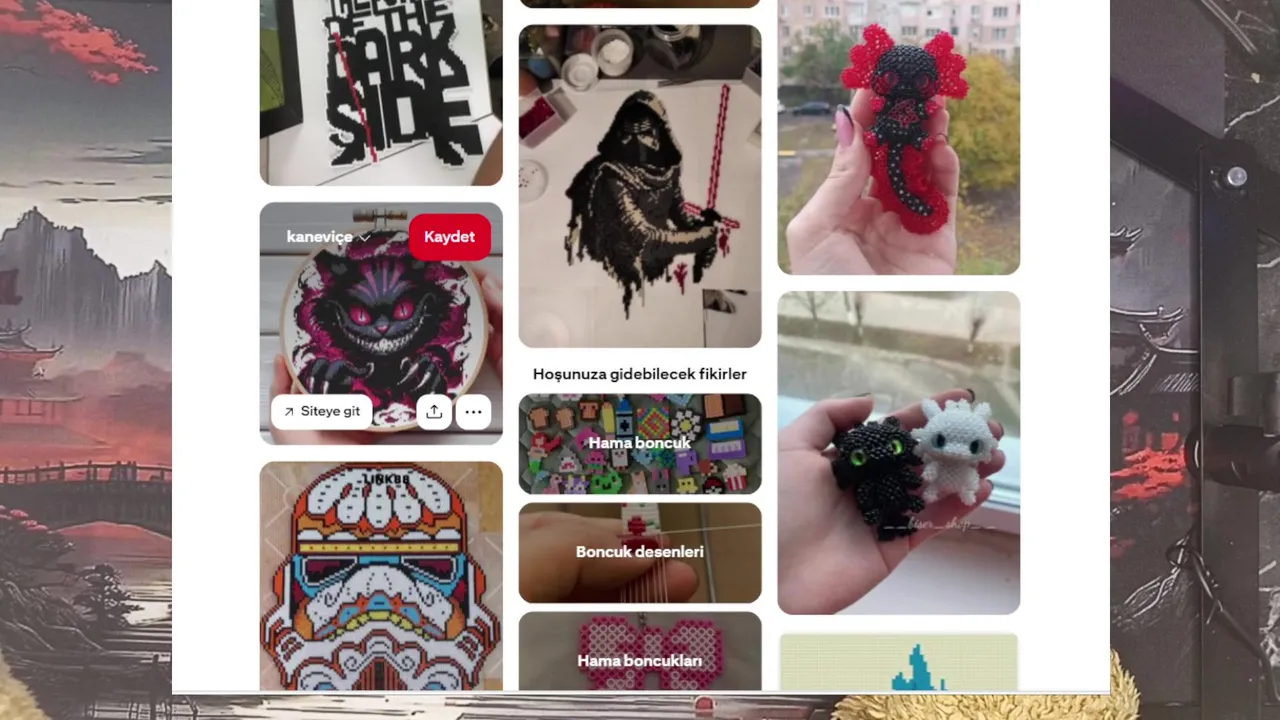1280x720 pixels.
Task: Select the Boncuk desenleri idea tile
Action: pyautogui.click(x=640, y=552)
